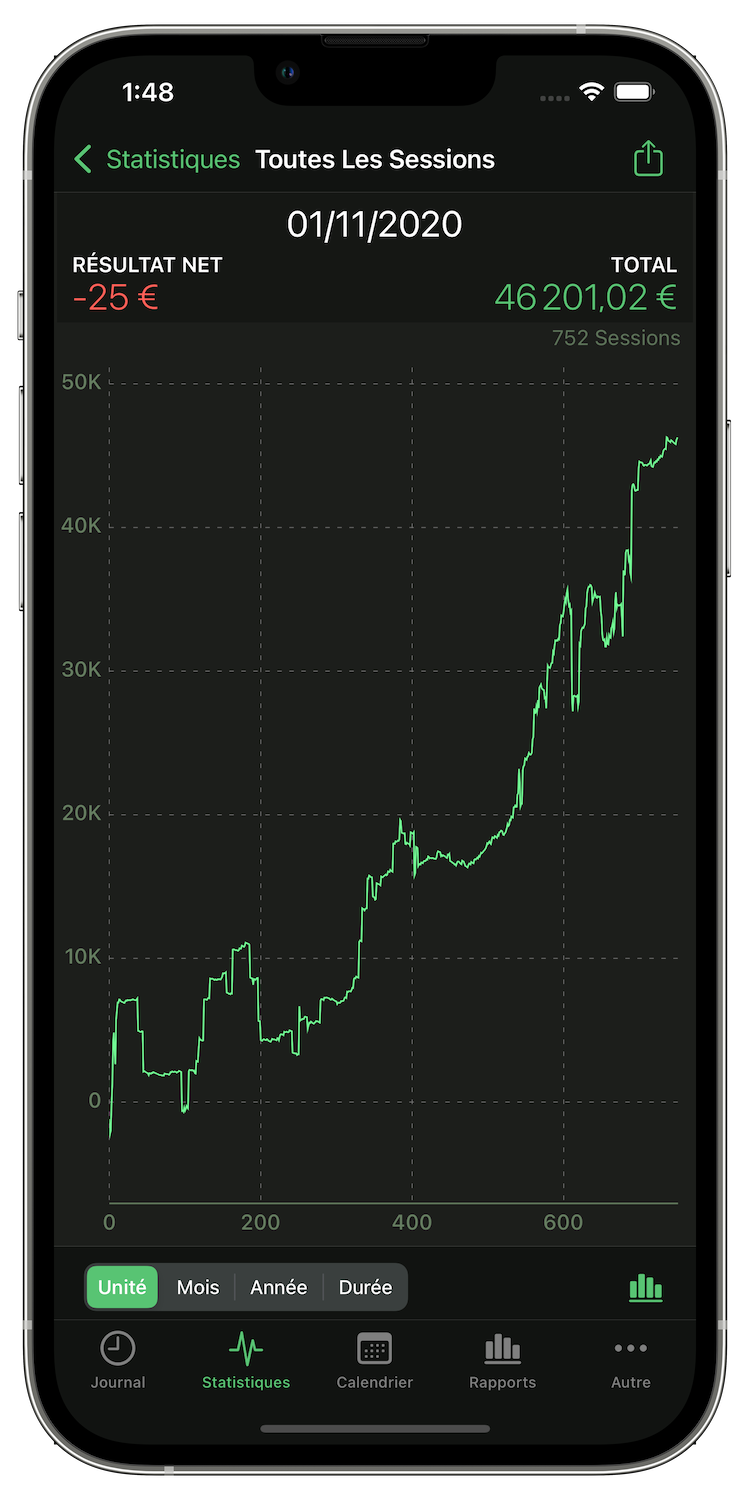Tap the back chevron next to Statistiques
Screen dimensions: 750x1500
pyautogui.click(x=84, y=158)
